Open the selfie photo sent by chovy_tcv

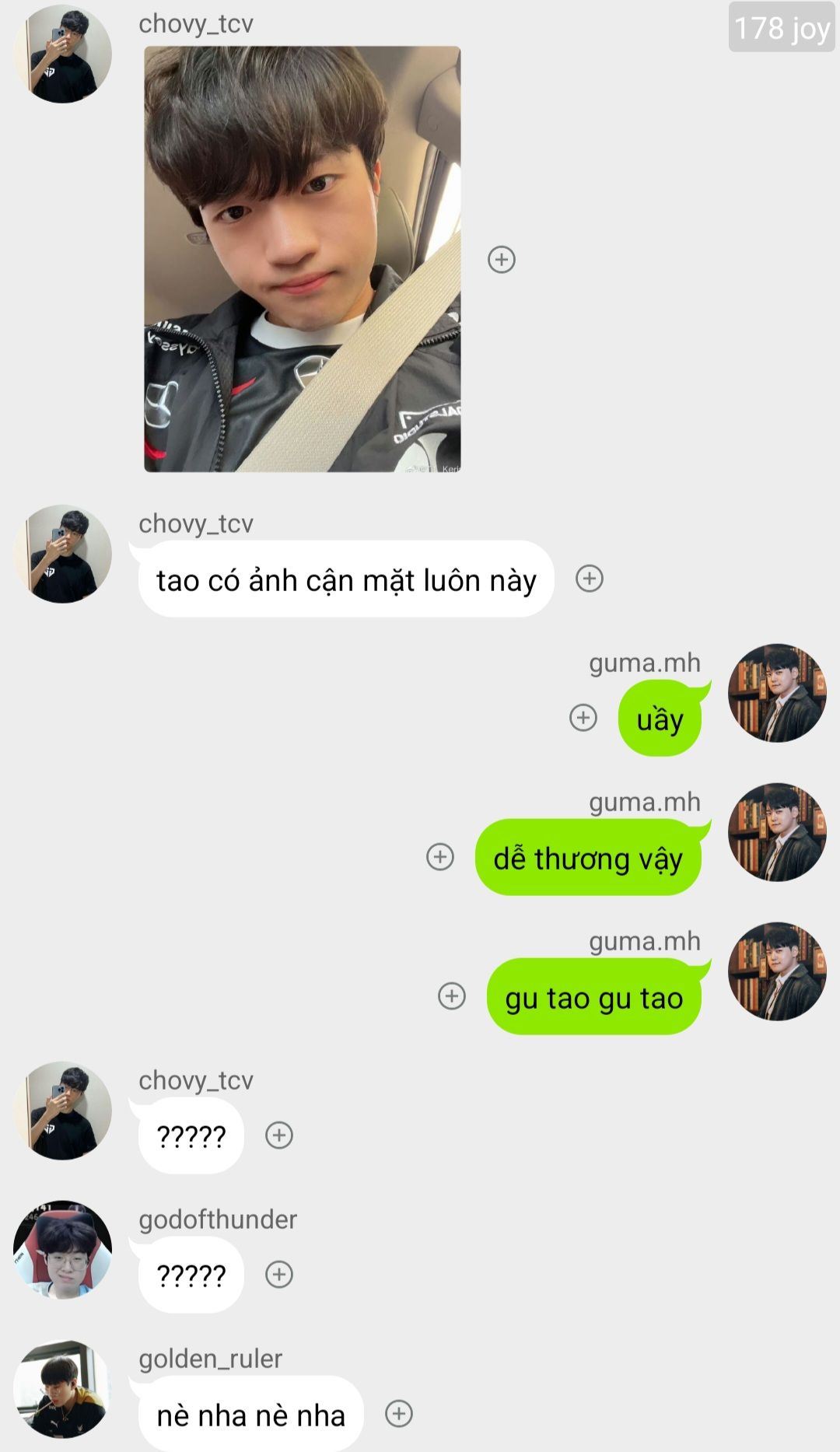coord(303,259)
